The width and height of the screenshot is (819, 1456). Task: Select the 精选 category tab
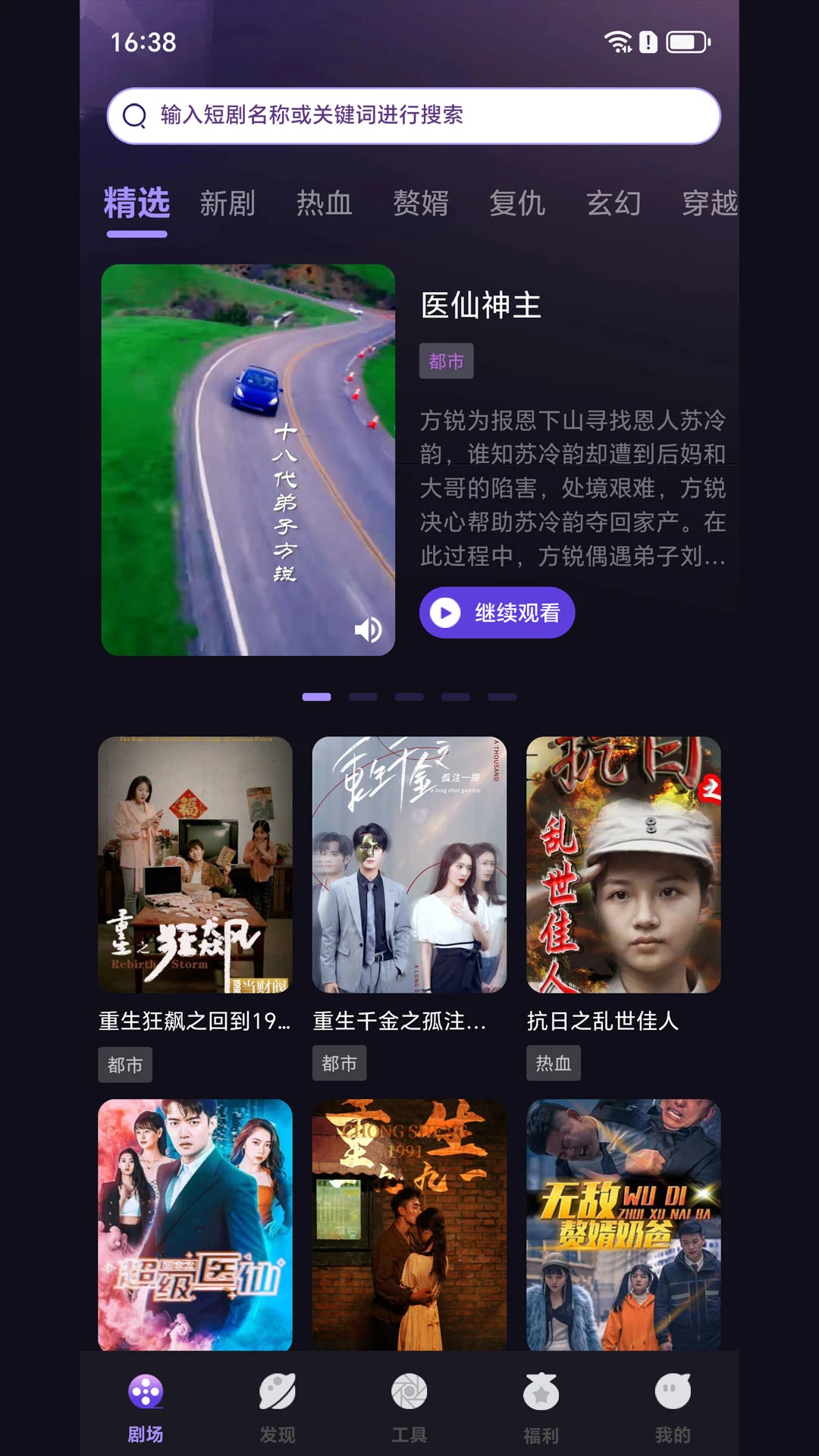coord(136,203)
